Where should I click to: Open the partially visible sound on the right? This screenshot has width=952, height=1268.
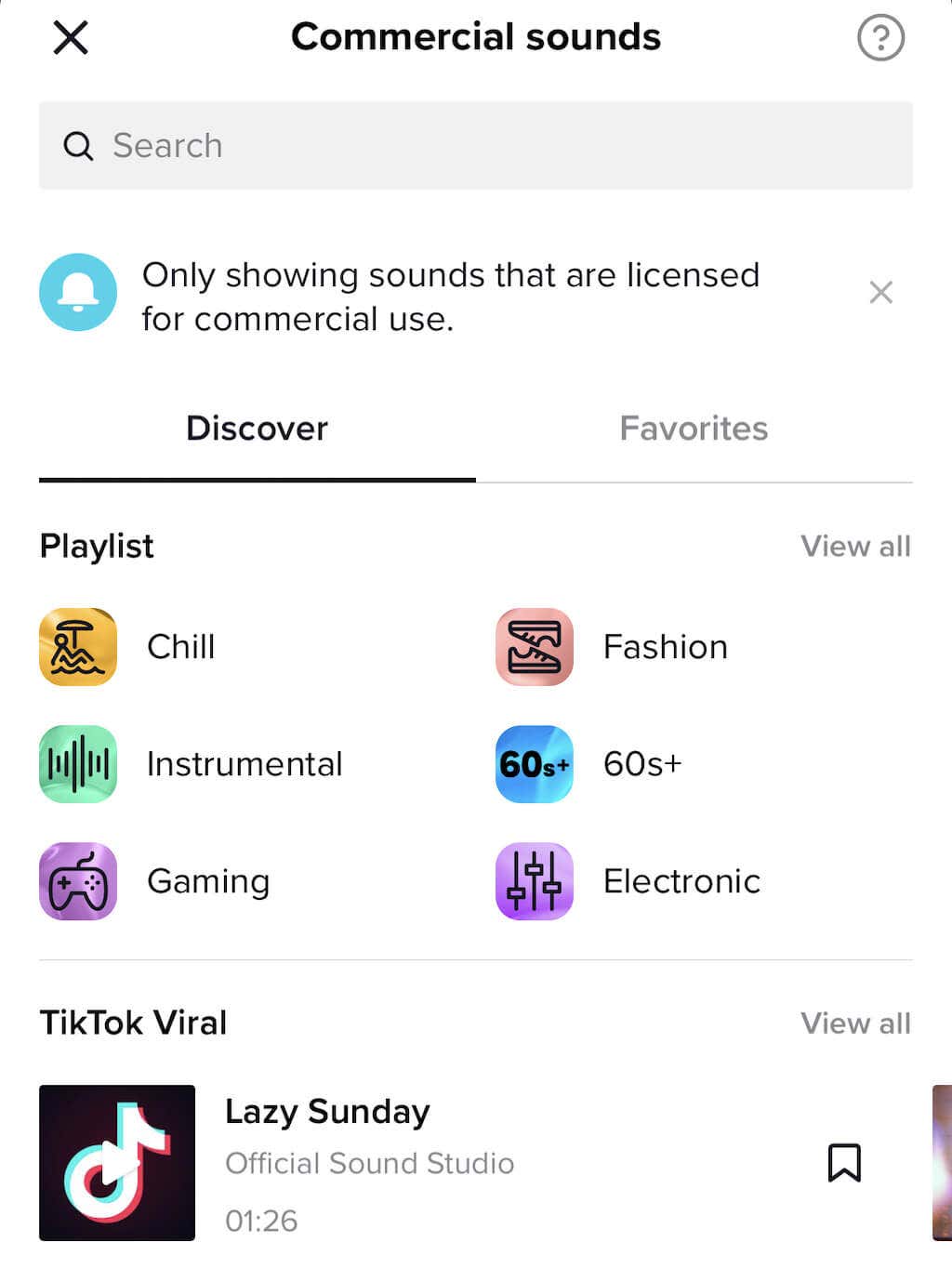pos(942,1162)
